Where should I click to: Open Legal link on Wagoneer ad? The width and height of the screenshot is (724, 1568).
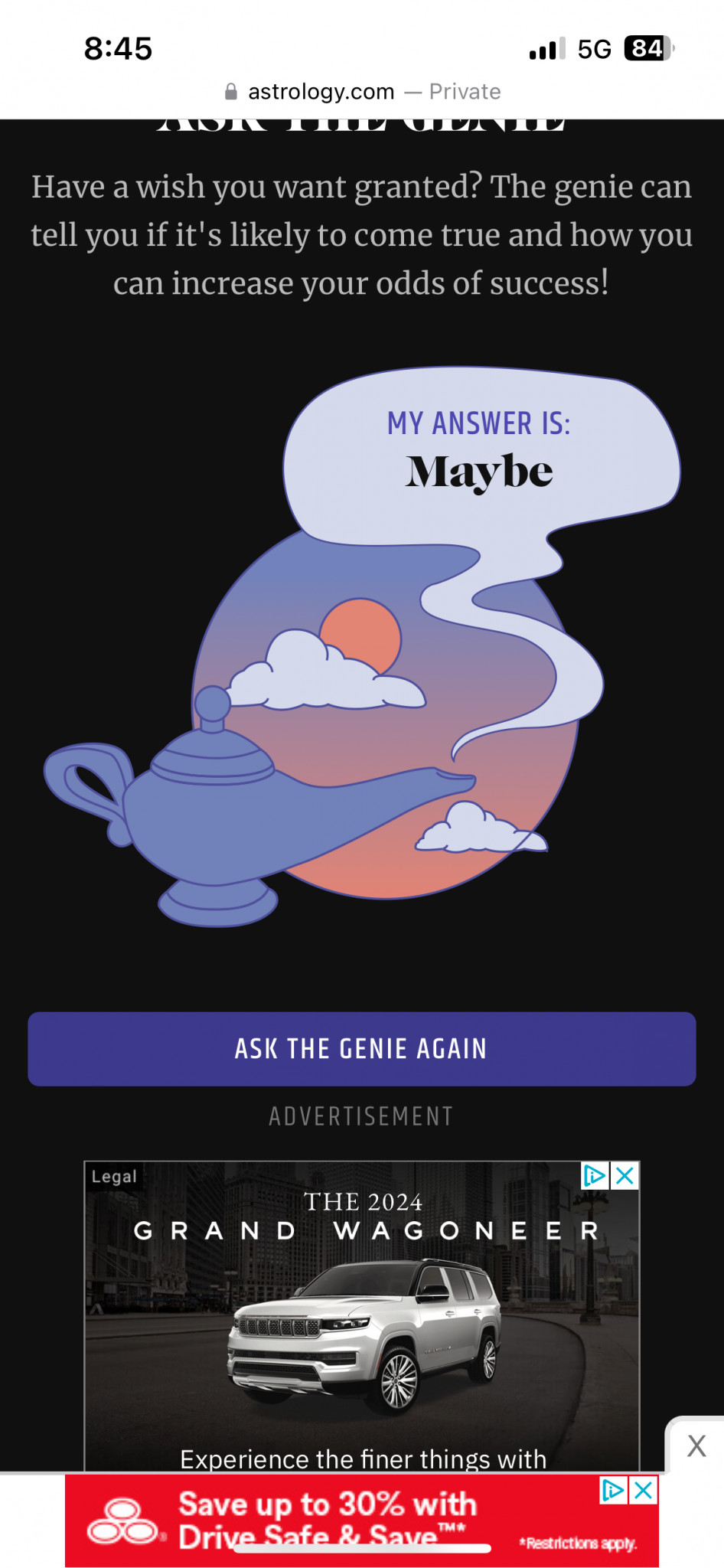tap(114, 1177)
